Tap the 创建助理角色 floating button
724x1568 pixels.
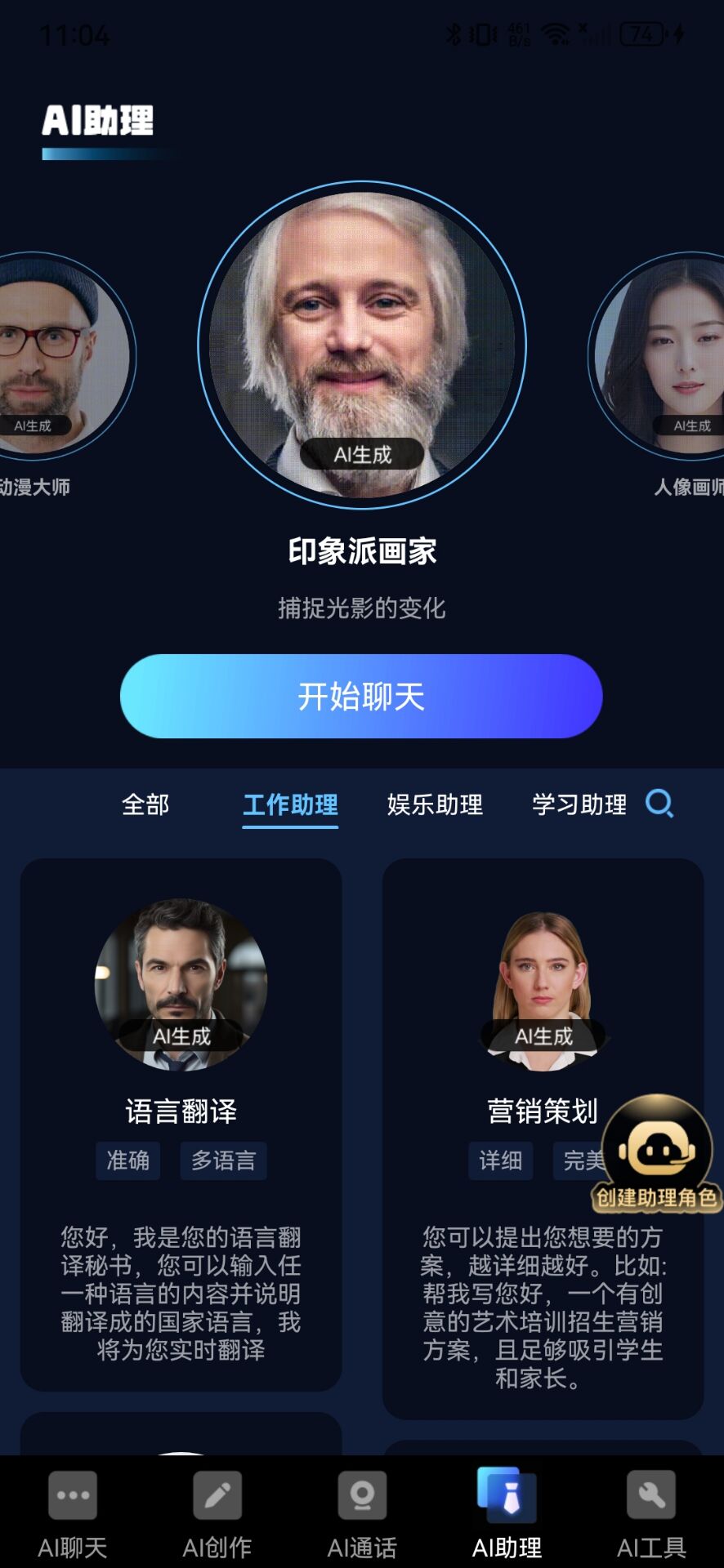(x=656, y=1153)
